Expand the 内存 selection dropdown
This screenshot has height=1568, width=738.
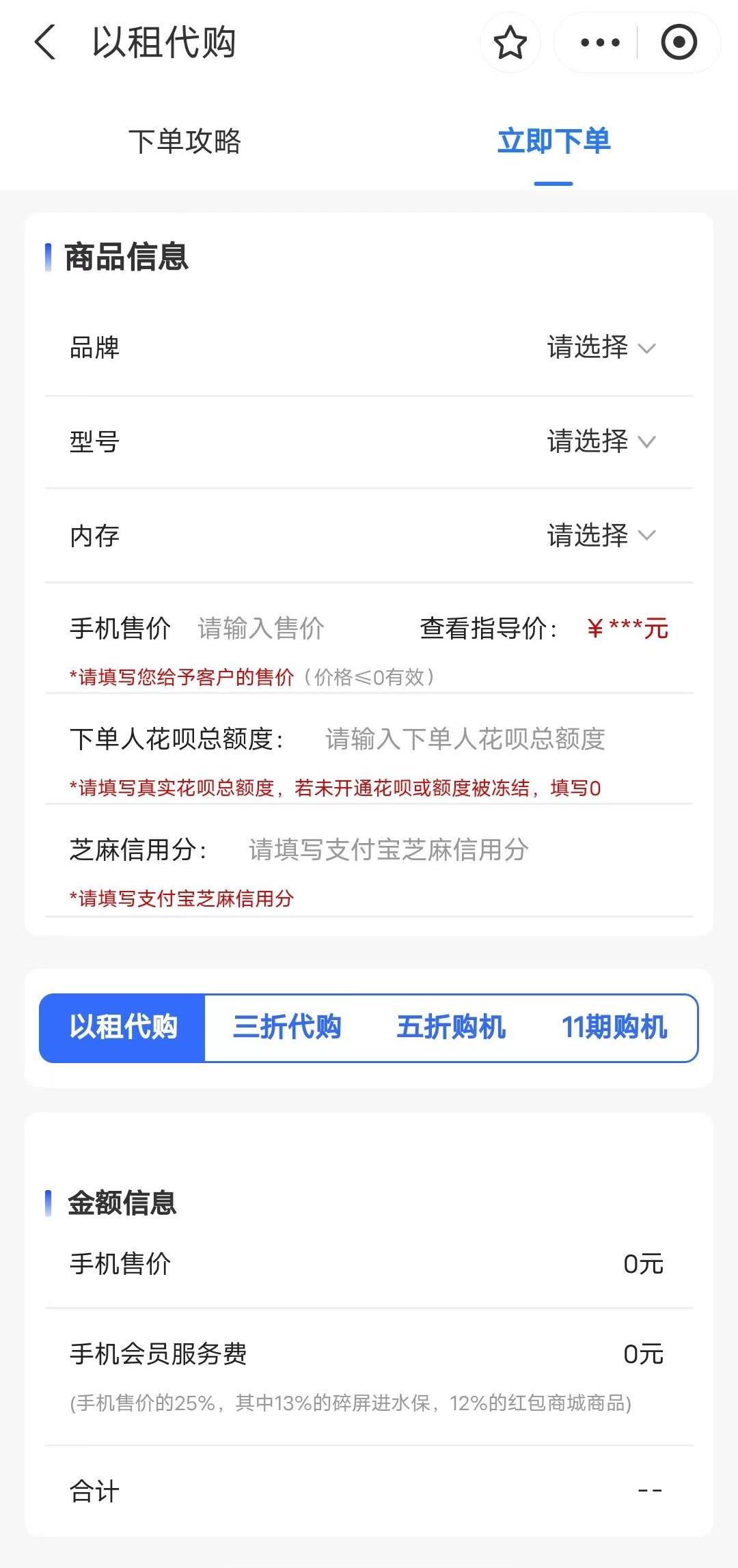click(601, 536)
